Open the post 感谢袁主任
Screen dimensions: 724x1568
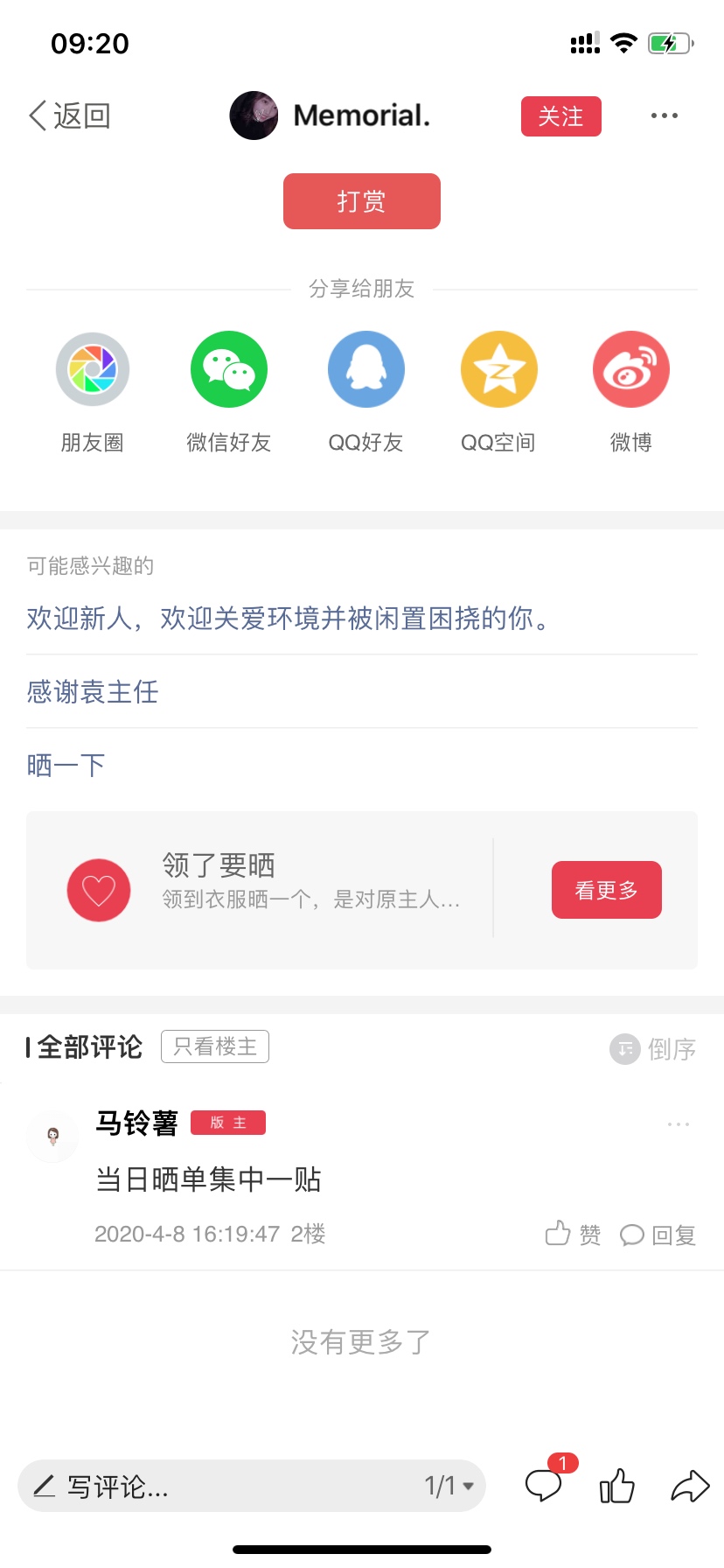[93, 692]
